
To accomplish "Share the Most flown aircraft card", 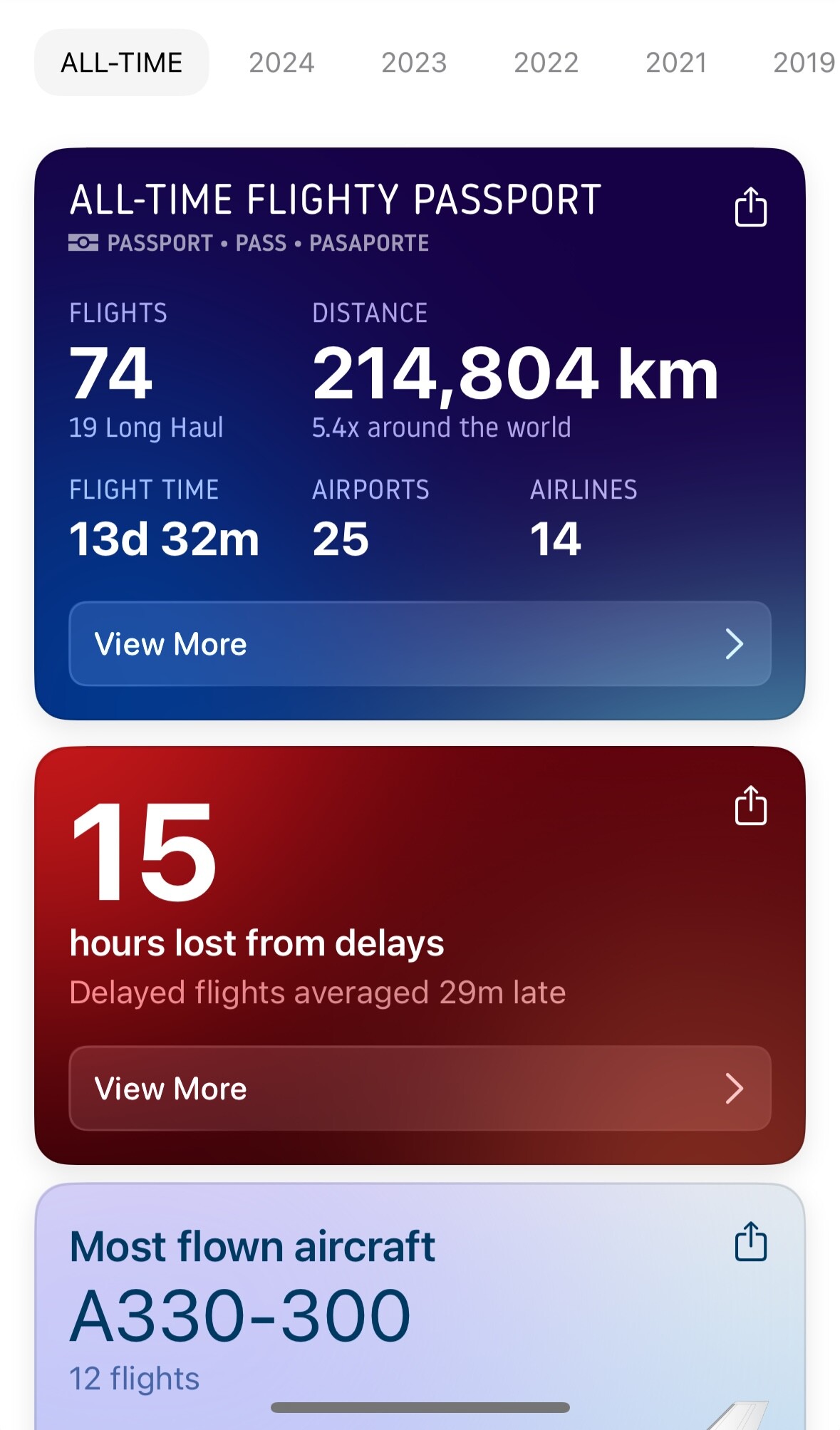I will click(750, 1242).
